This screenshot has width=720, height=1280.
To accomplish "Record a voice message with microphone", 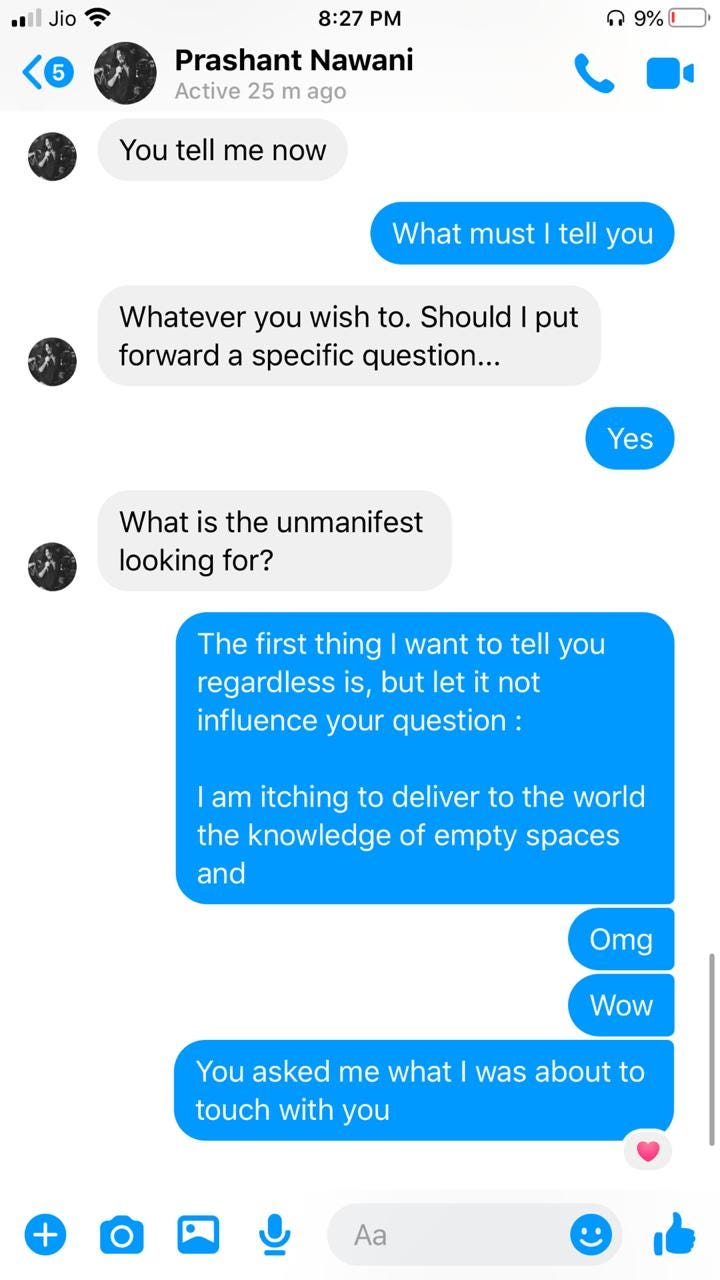I will click(x=274, y=1236).
